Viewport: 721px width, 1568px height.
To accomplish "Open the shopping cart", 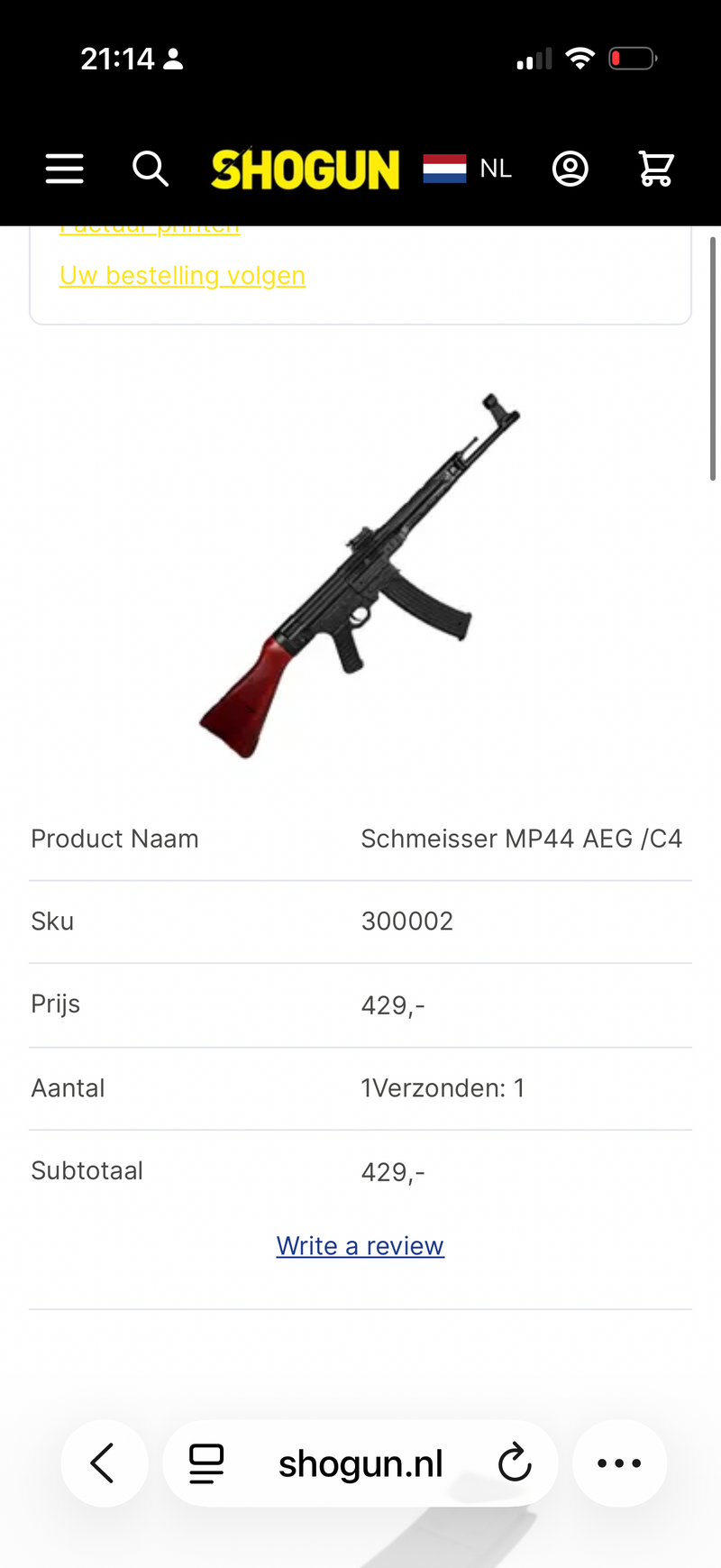I will pyautogui.click(x=656, y=169).
